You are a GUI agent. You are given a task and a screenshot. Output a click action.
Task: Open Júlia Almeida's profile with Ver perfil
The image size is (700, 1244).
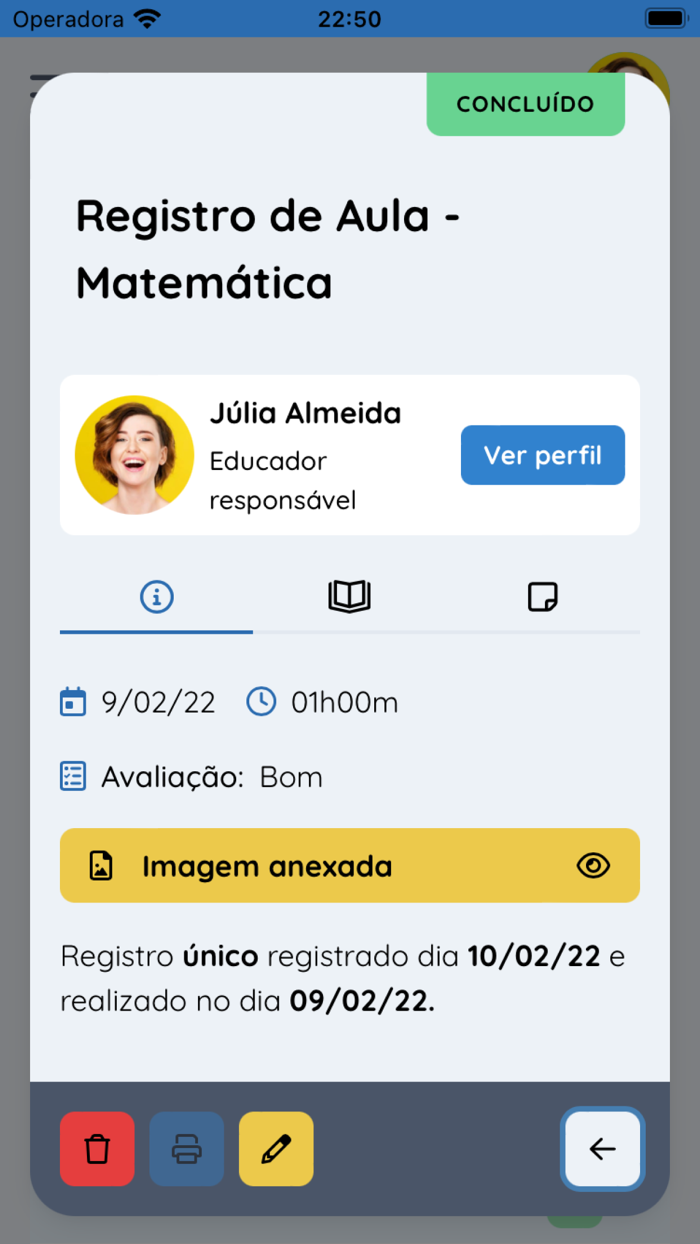tap(542, 455)
